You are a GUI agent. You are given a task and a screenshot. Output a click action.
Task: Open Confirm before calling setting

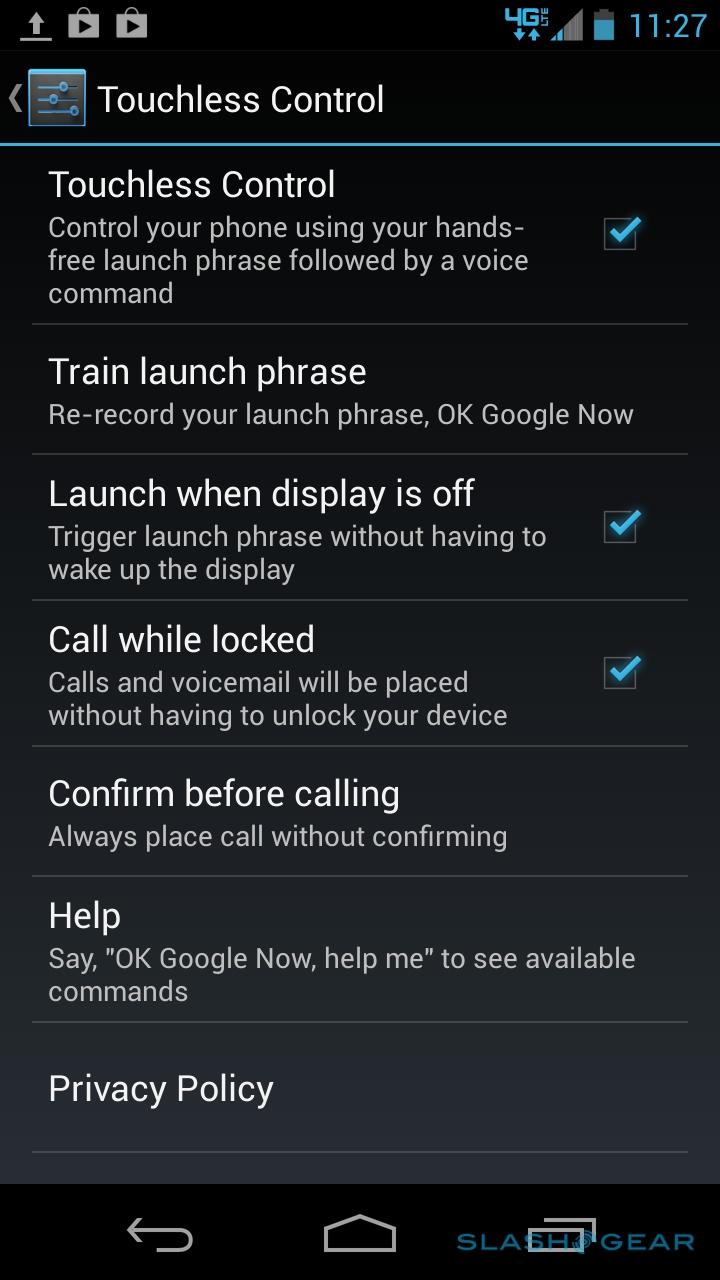point(340,812)
